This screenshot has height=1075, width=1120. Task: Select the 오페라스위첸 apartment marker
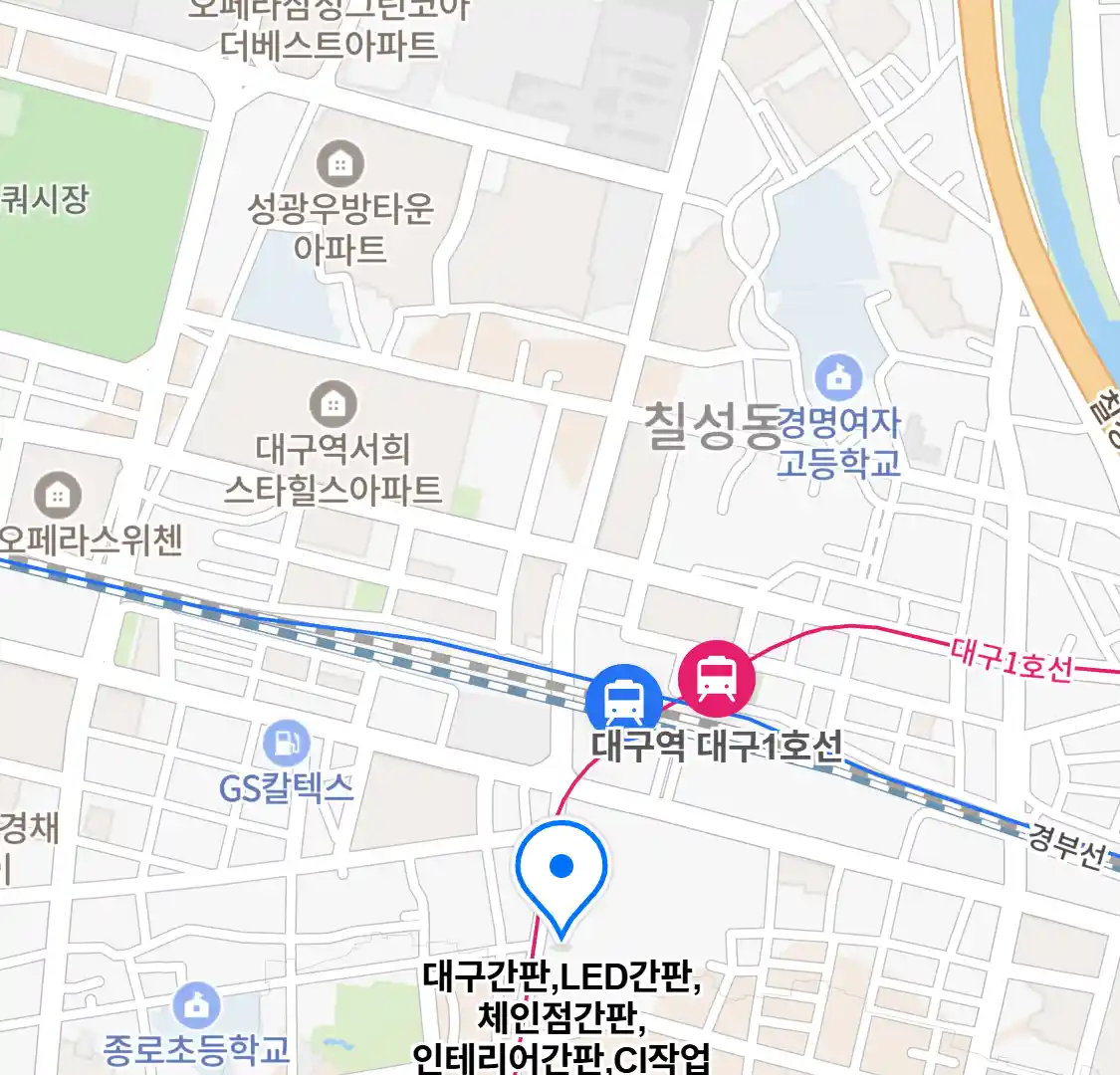[58, 495]
